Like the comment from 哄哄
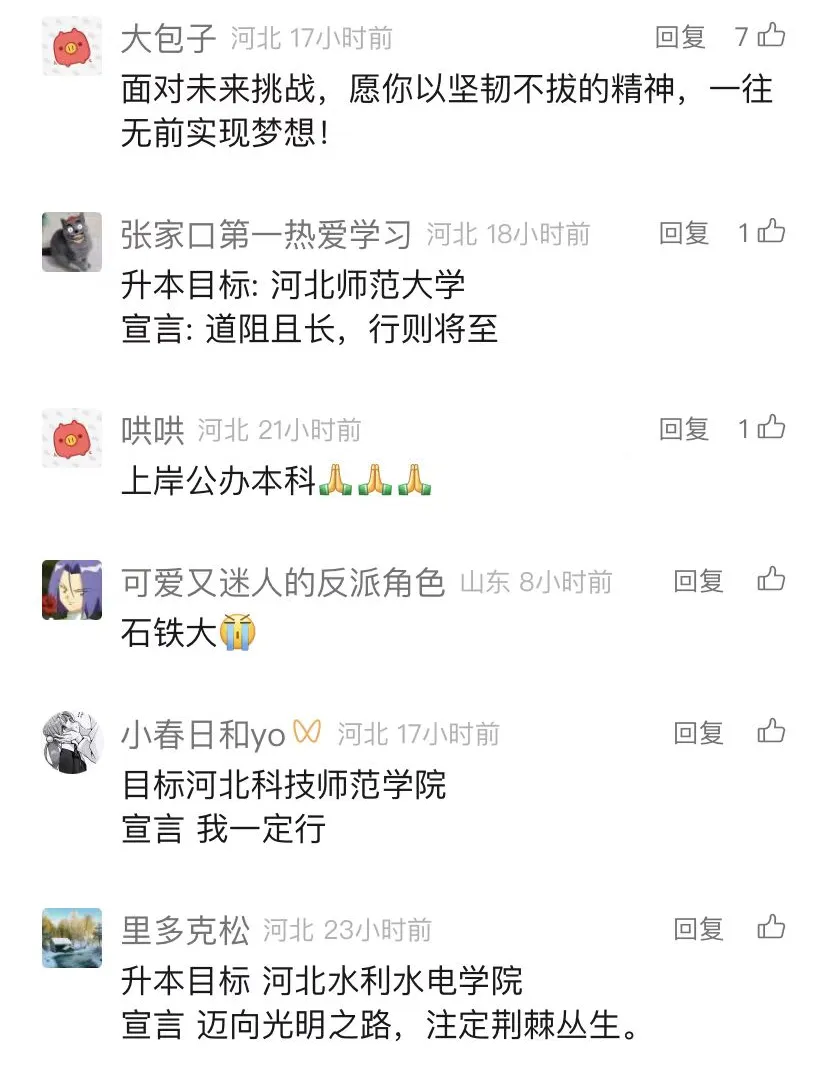The height and width of the screenshot is (1075, 828). tap(771, 429)
